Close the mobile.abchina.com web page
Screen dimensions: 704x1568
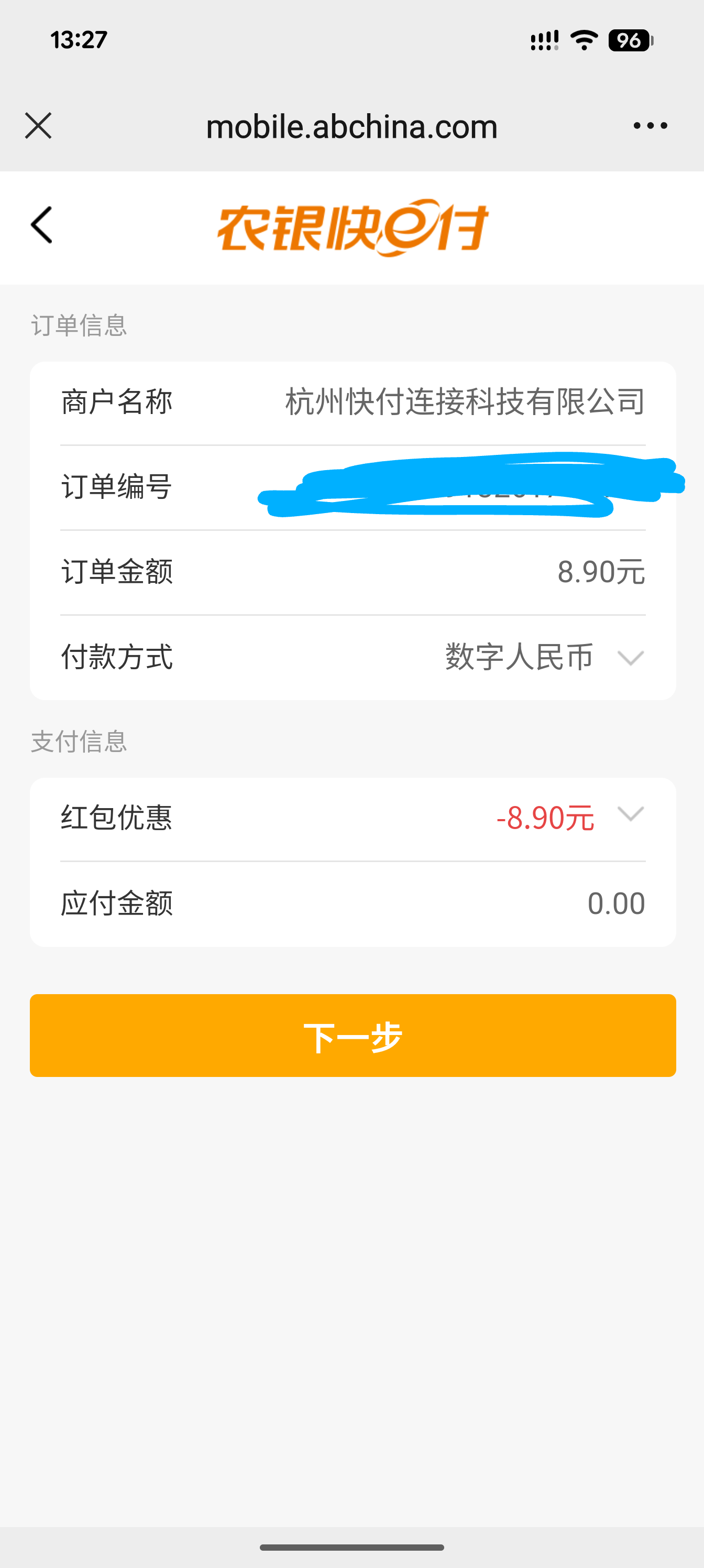click(38, 126)
